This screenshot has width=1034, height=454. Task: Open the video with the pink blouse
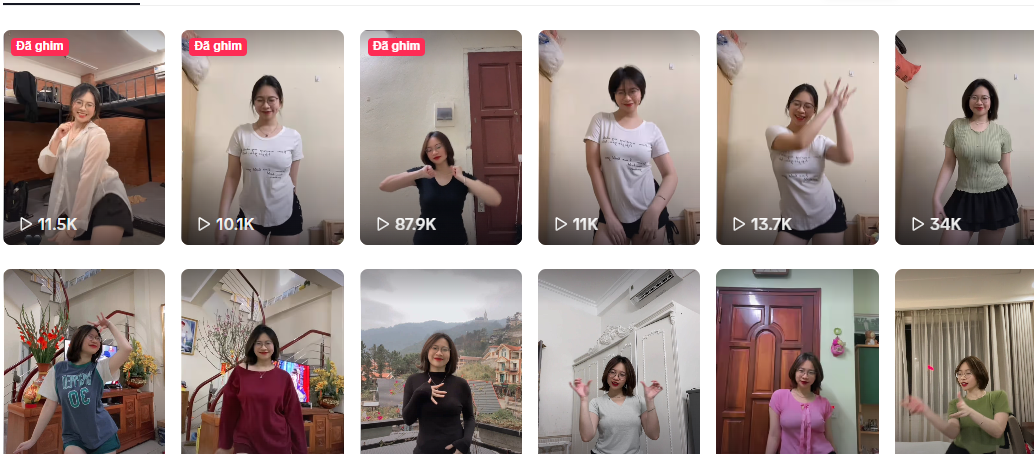(x=797, y=361)
